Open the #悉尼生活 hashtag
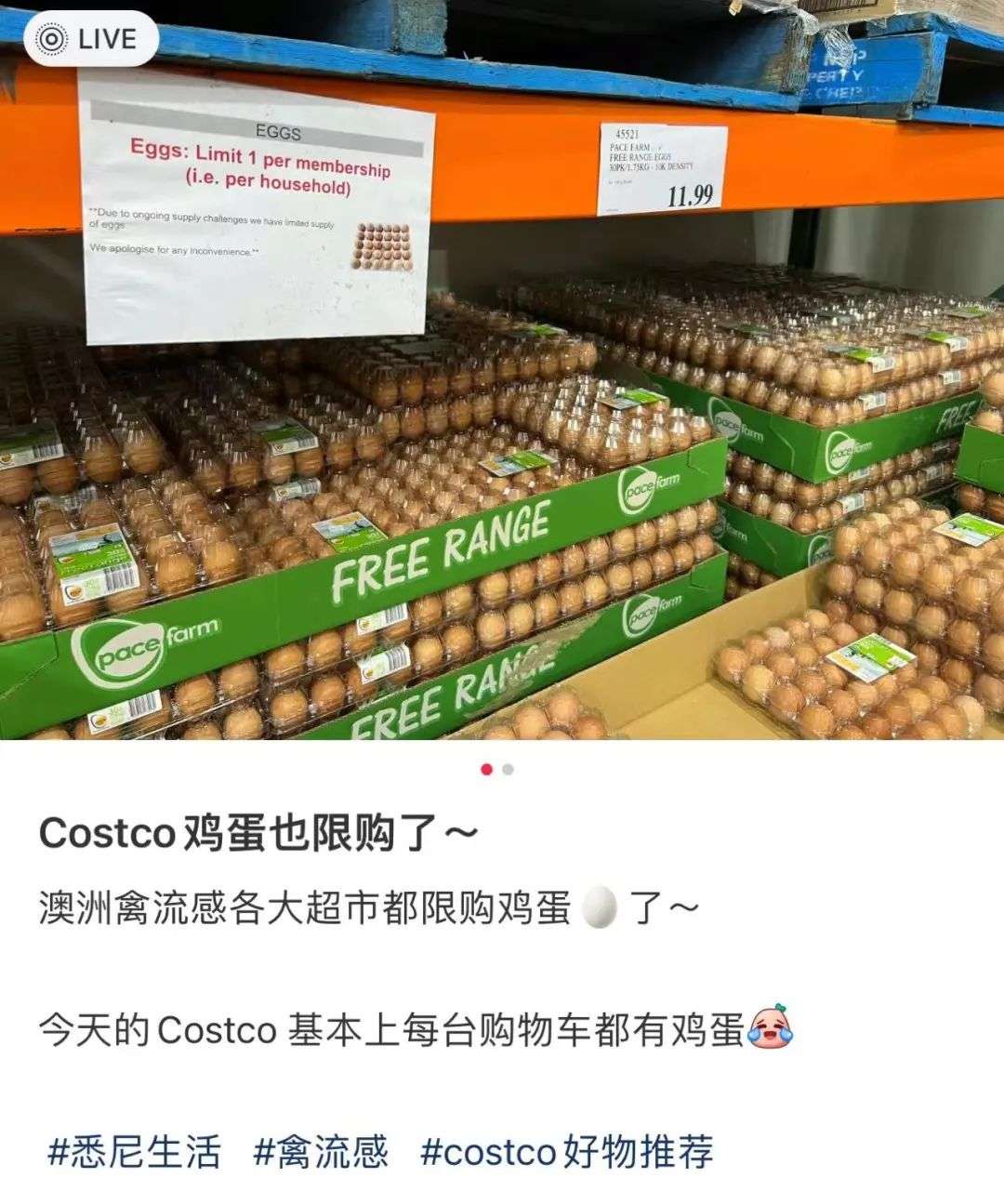 (x=135, y=1152)
